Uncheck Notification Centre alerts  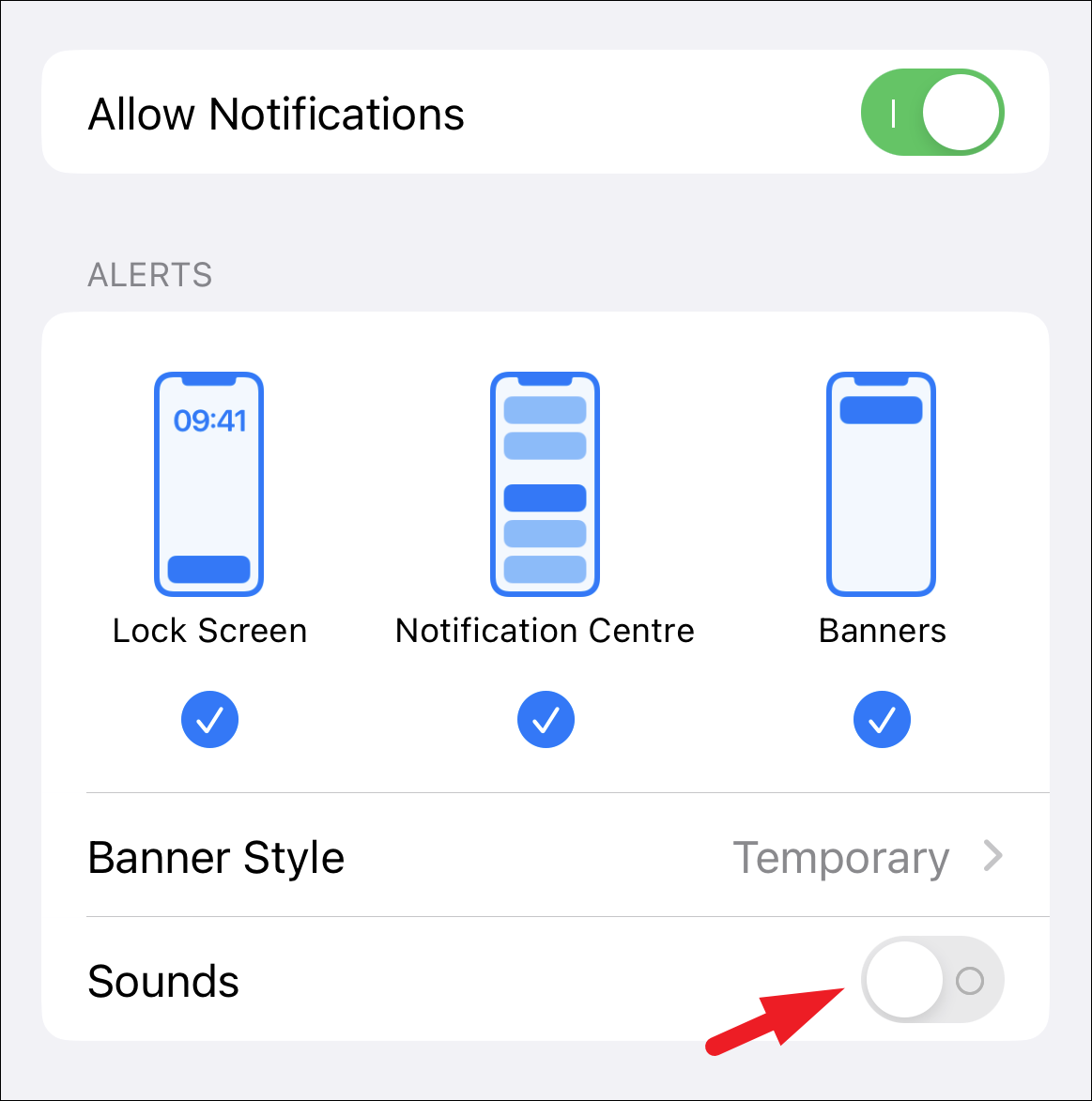pyautogui.click(x=546, y=720)
